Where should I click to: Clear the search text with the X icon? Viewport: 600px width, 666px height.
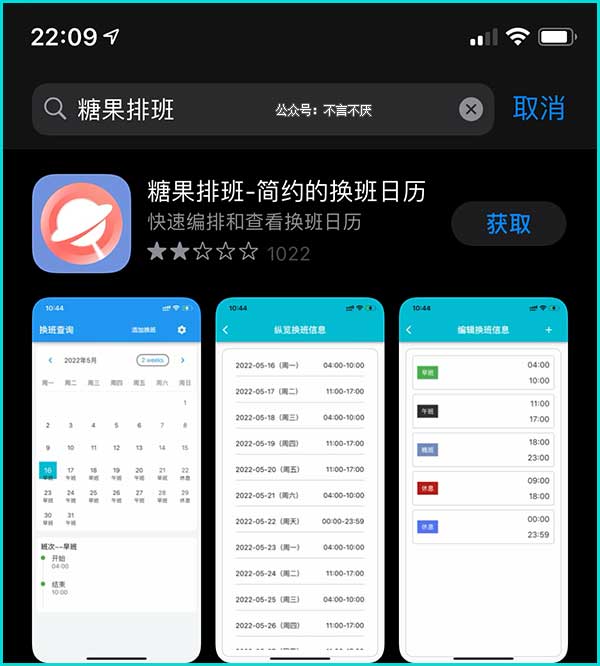pyautogui.click(x=470, y=109)
